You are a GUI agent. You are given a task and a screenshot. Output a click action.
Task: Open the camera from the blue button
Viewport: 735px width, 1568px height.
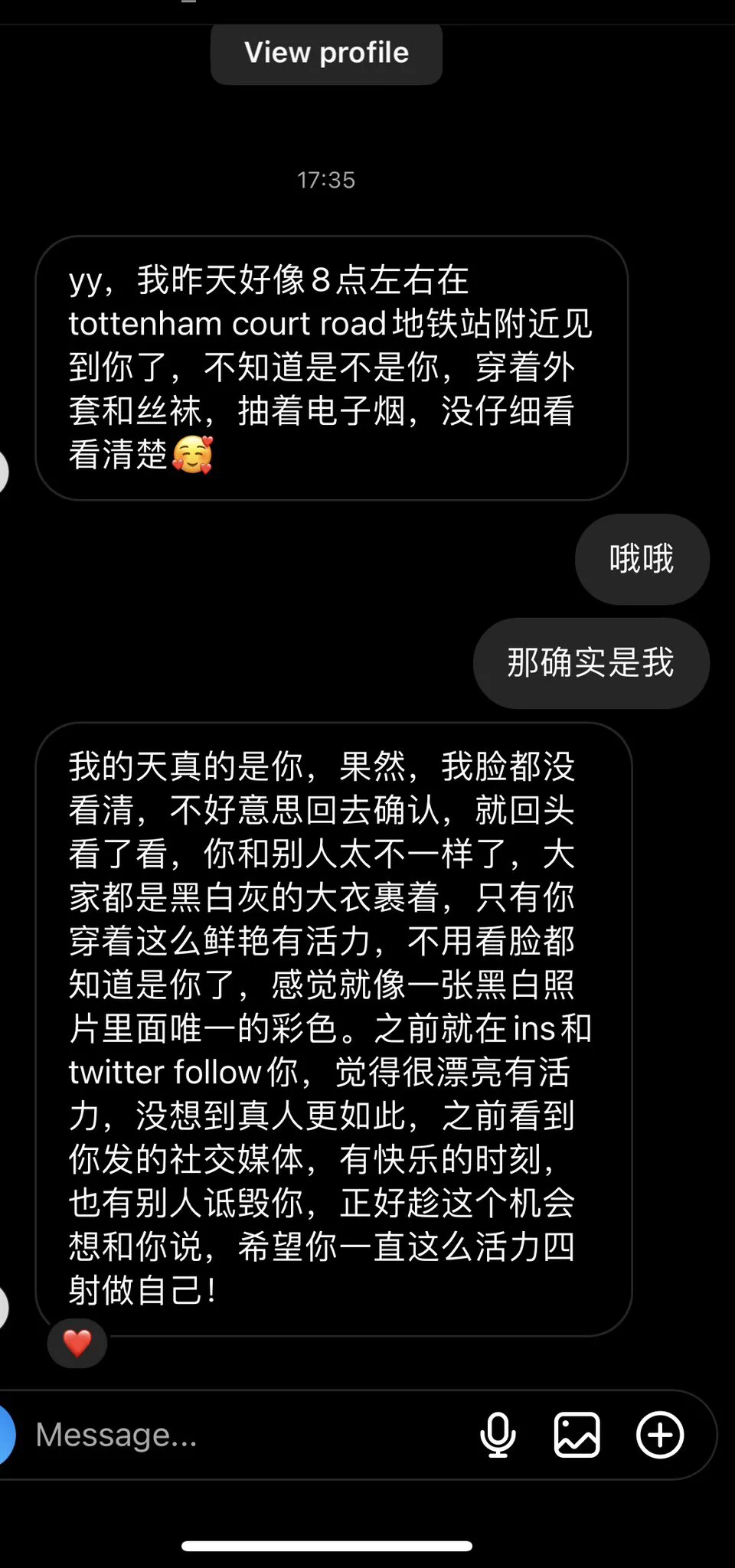(6, 1435)
